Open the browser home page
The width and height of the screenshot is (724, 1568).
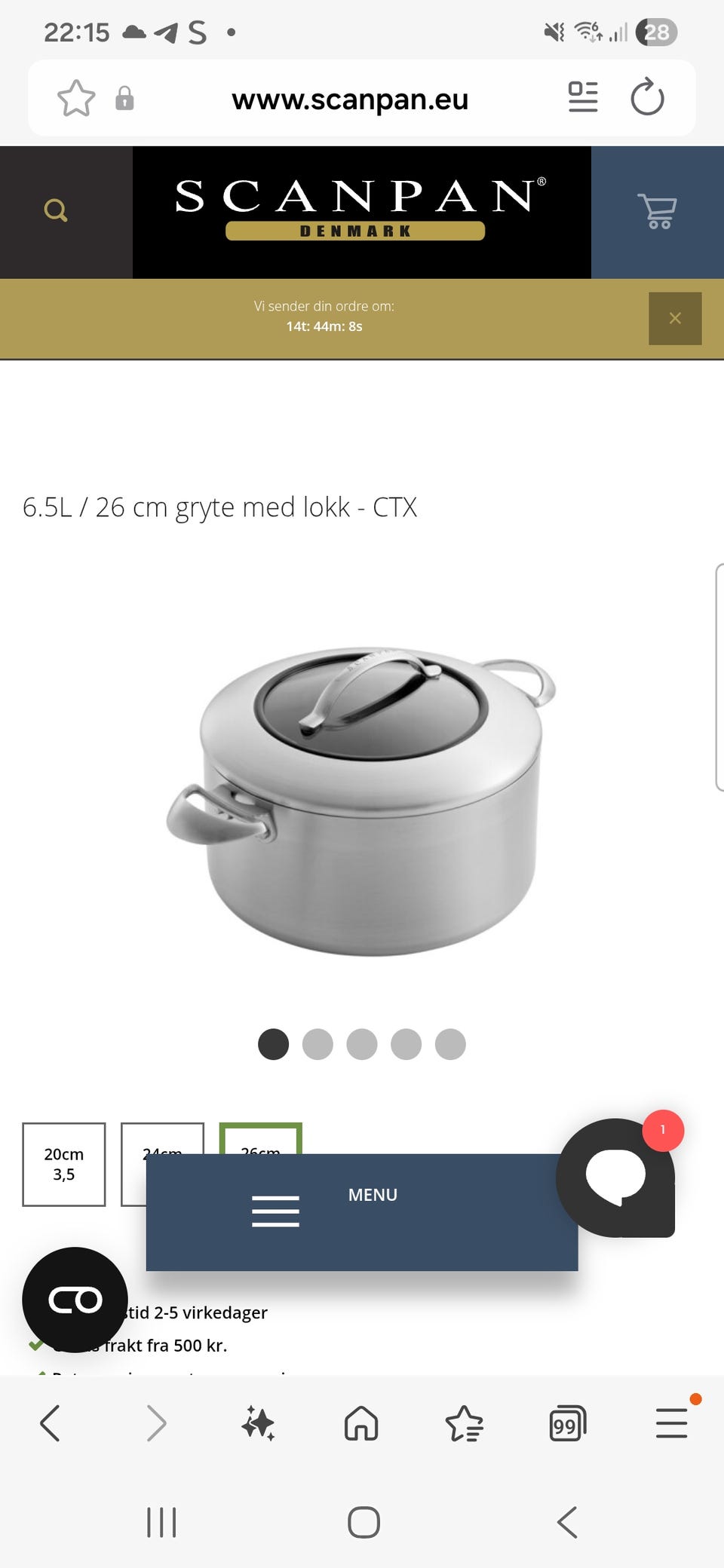361,1423
